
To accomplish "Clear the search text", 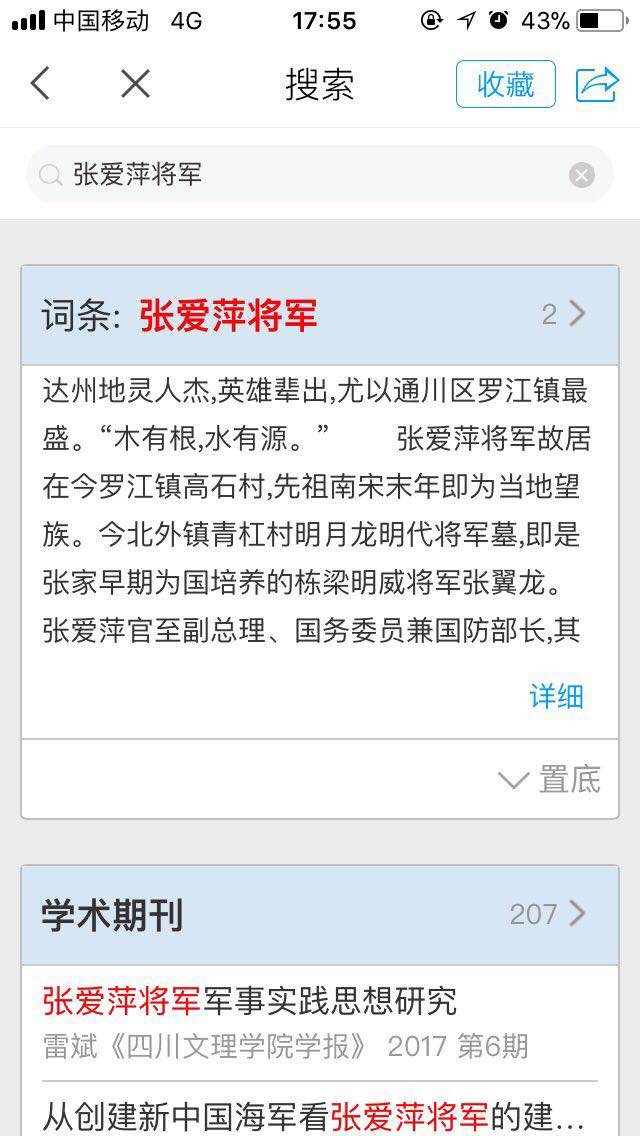I will coord(582,175).
